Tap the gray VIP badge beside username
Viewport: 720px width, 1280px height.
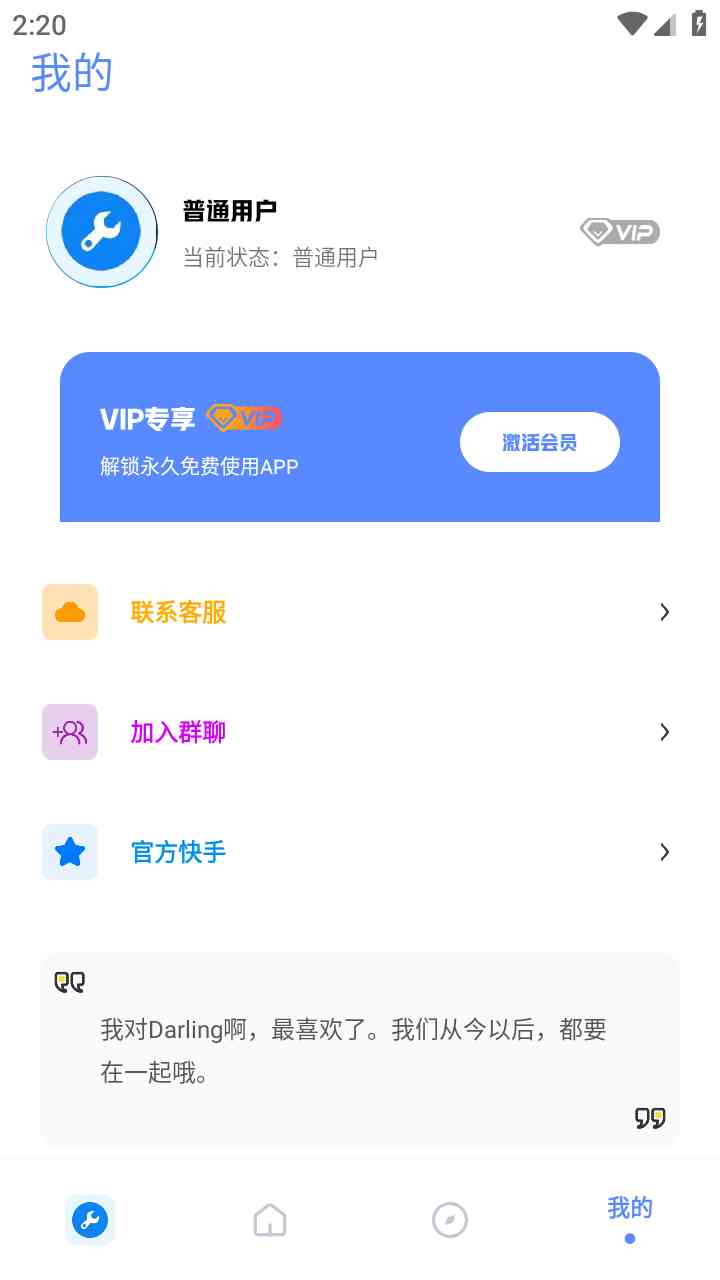620,232
